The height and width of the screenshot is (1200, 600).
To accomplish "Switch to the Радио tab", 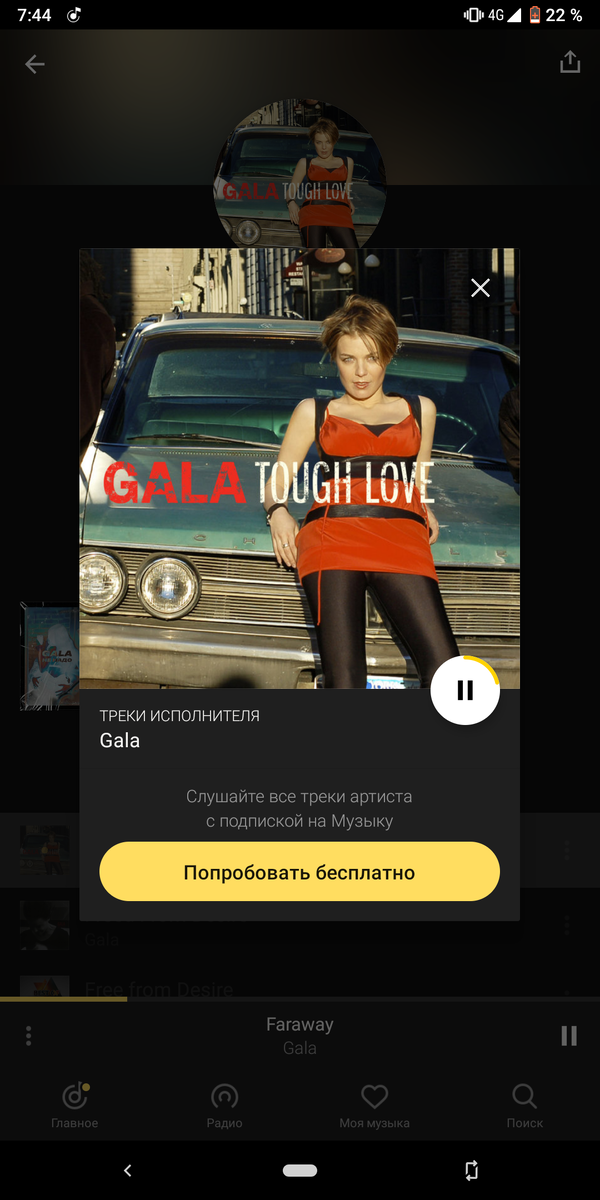I will [225, 1106].
